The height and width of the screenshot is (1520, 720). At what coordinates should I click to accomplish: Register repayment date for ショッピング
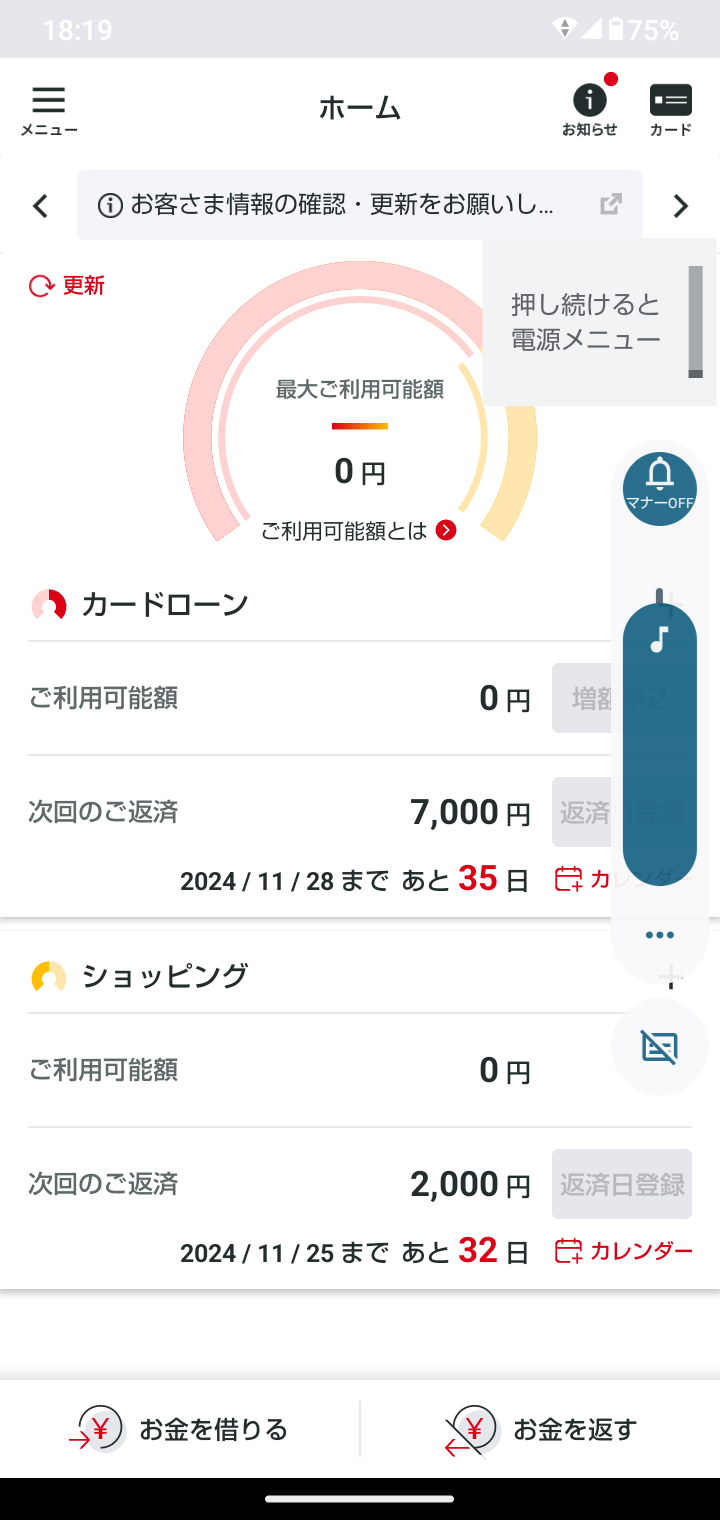tap(622, 1184)
